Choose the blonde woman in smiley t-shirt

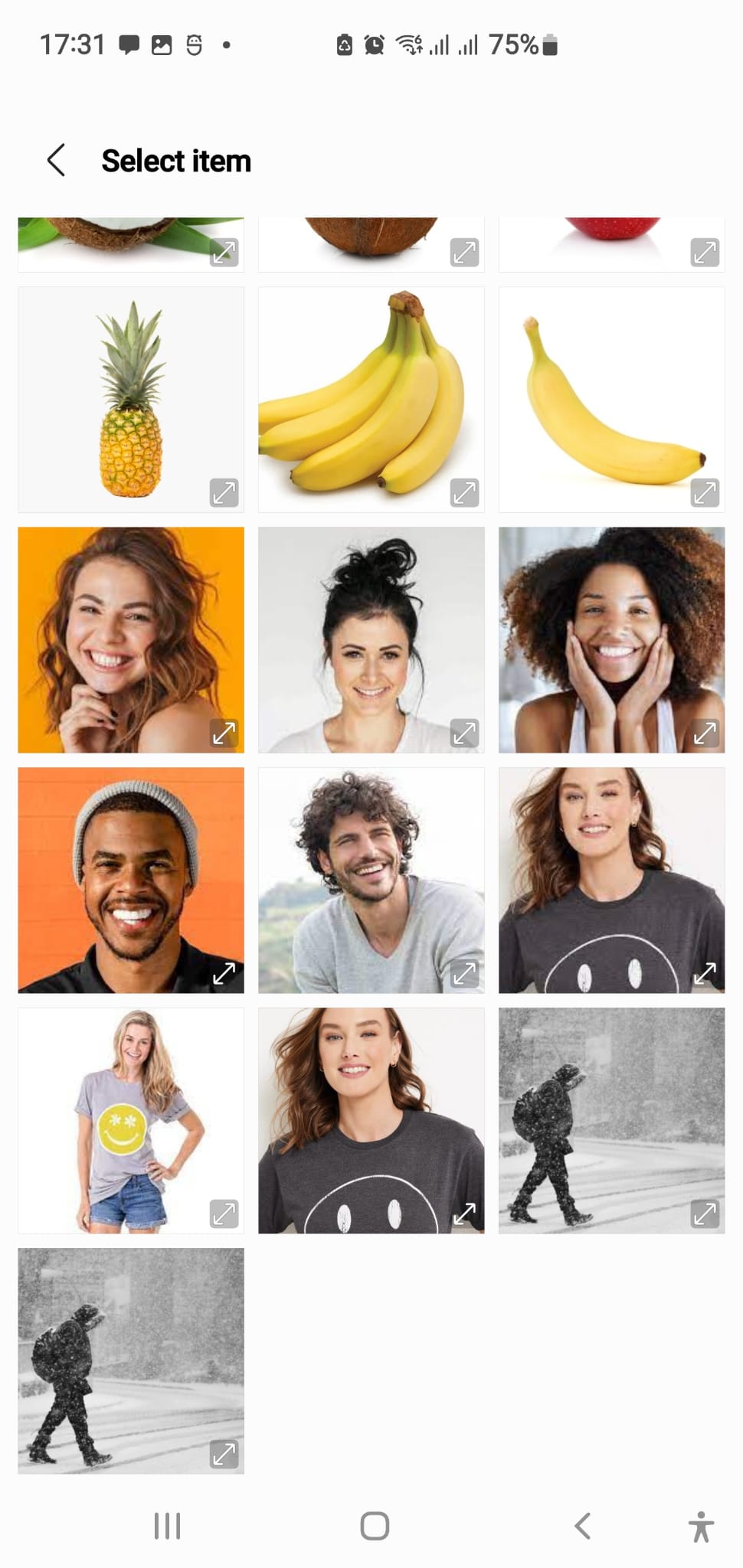pyautogui.click(x=131, y=1120)
